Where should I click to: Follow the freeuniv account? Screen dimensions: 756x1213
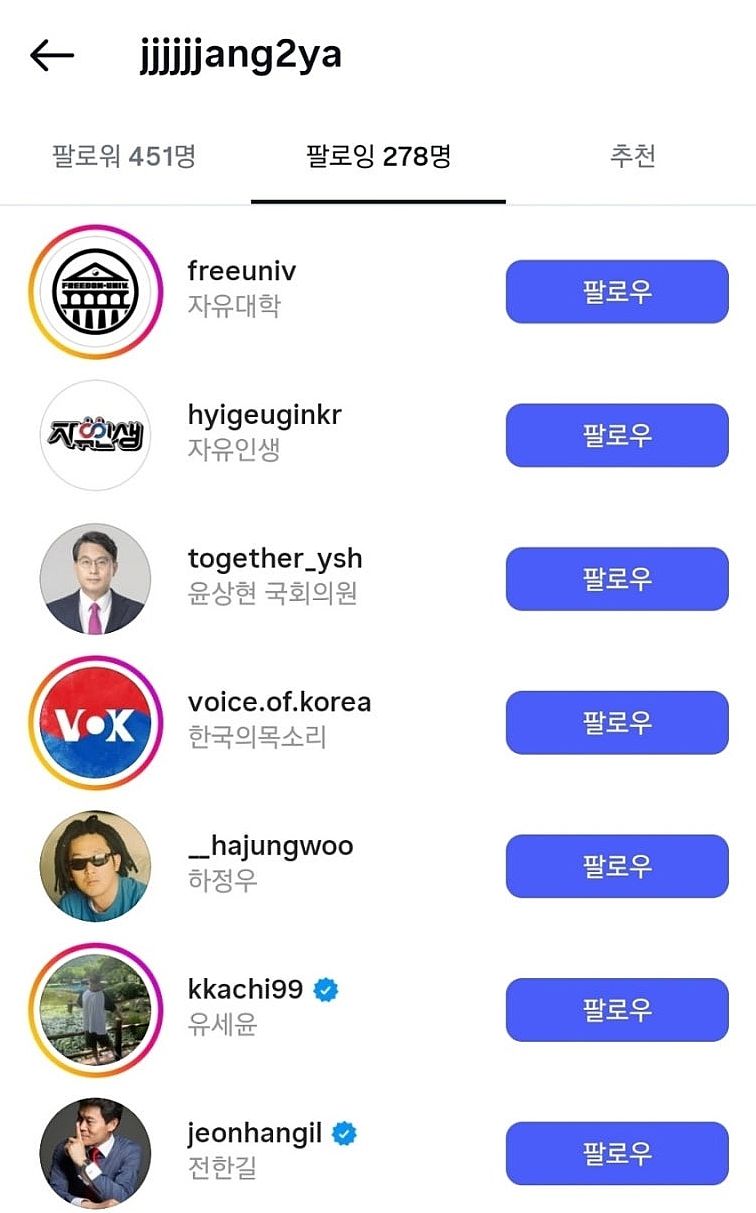click(616, 291)
